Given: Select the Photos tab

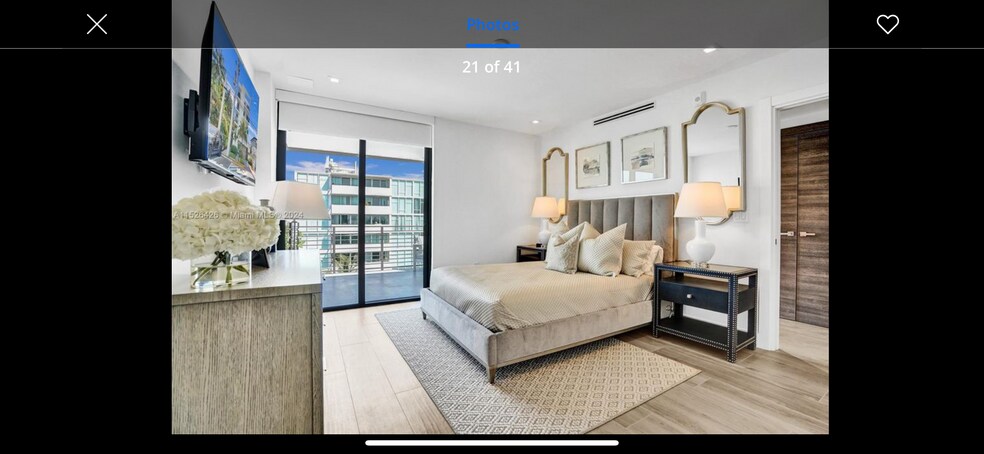Looking at the screenshot, I should click(492, 25).
